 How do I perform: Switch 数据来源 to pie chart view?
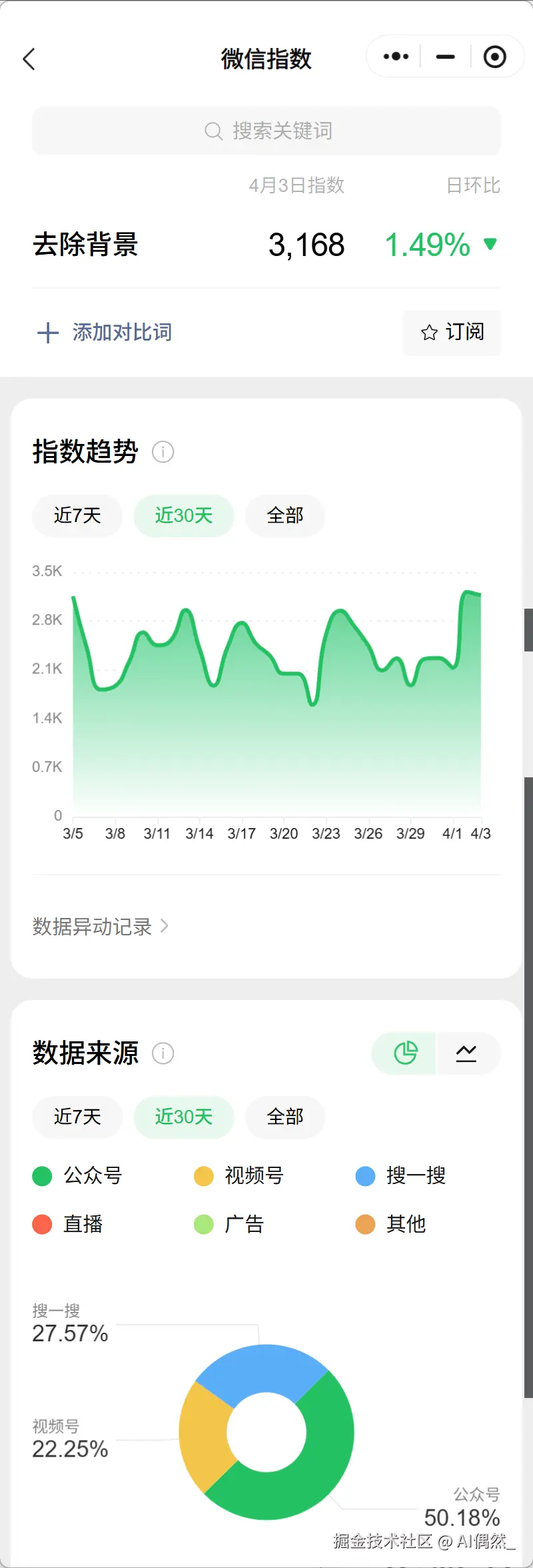[405, 1053]
